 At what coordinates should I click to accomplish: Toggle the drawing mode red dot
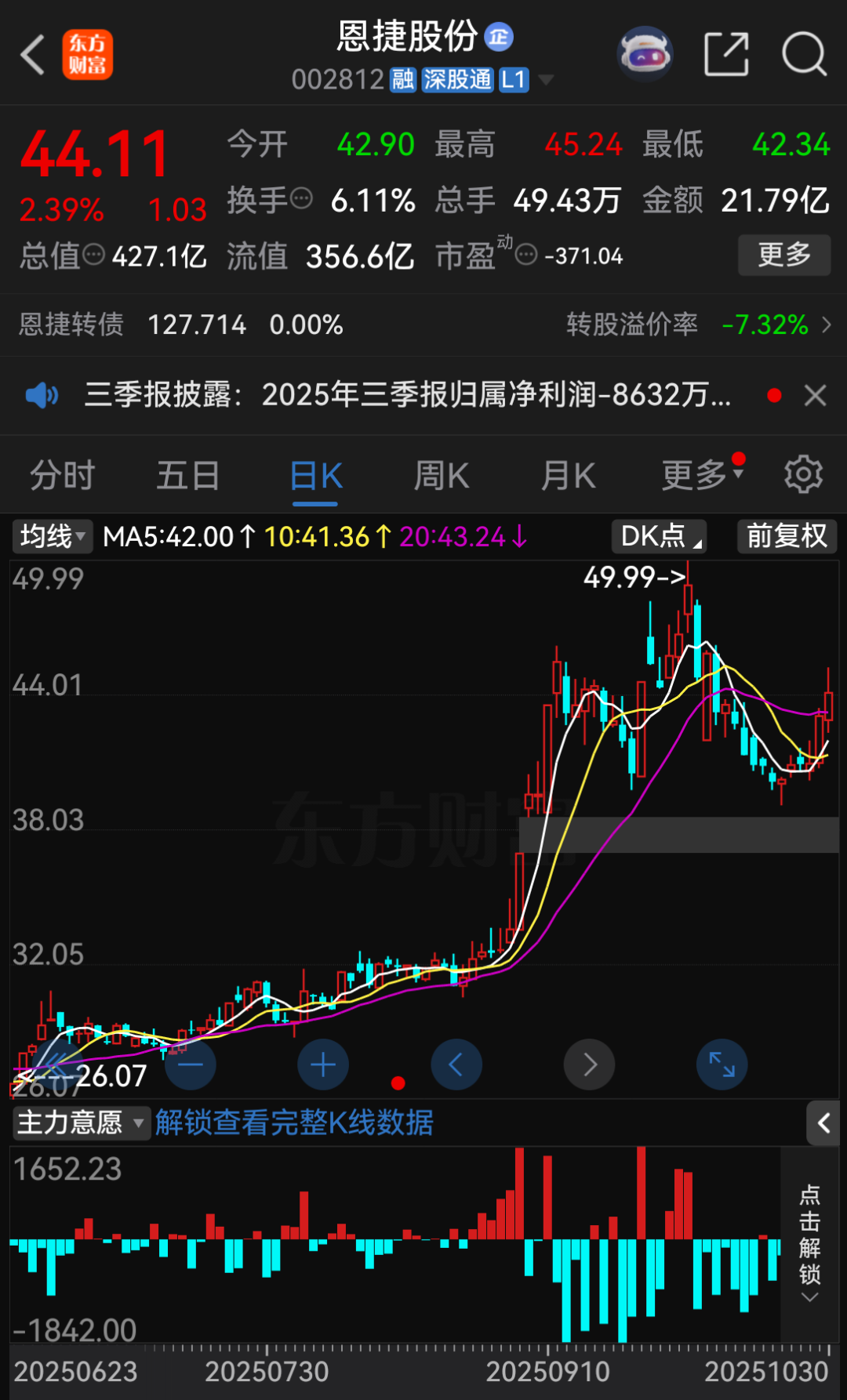(x=397, y=1082)
